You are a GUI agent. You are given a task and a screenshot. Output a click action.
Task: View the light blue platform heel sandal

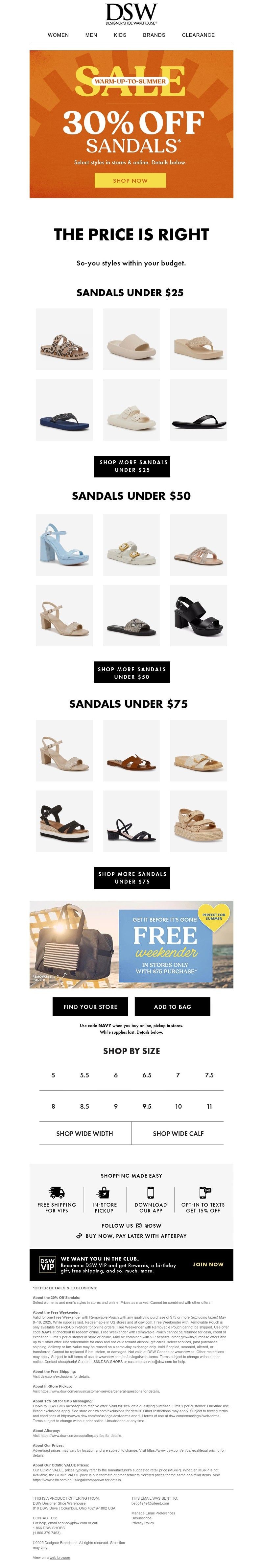(64, 544)
